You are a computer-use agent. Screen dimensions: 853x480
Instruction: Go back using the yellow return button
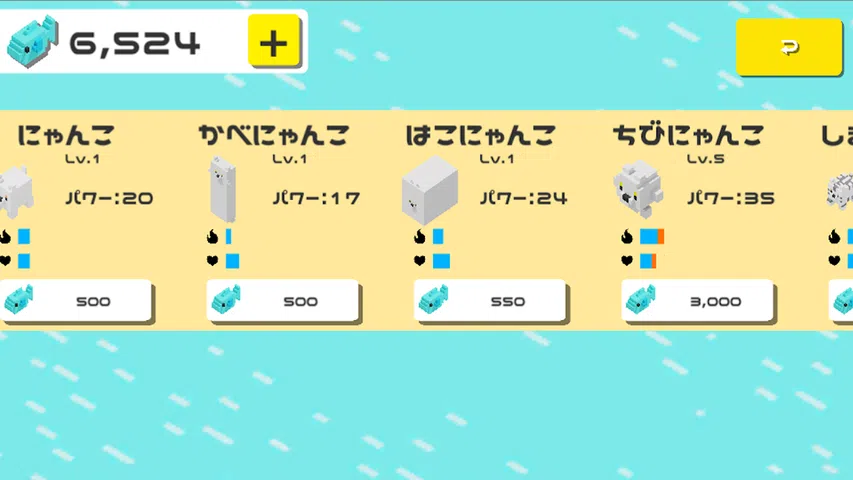click(x=789, y=46)
